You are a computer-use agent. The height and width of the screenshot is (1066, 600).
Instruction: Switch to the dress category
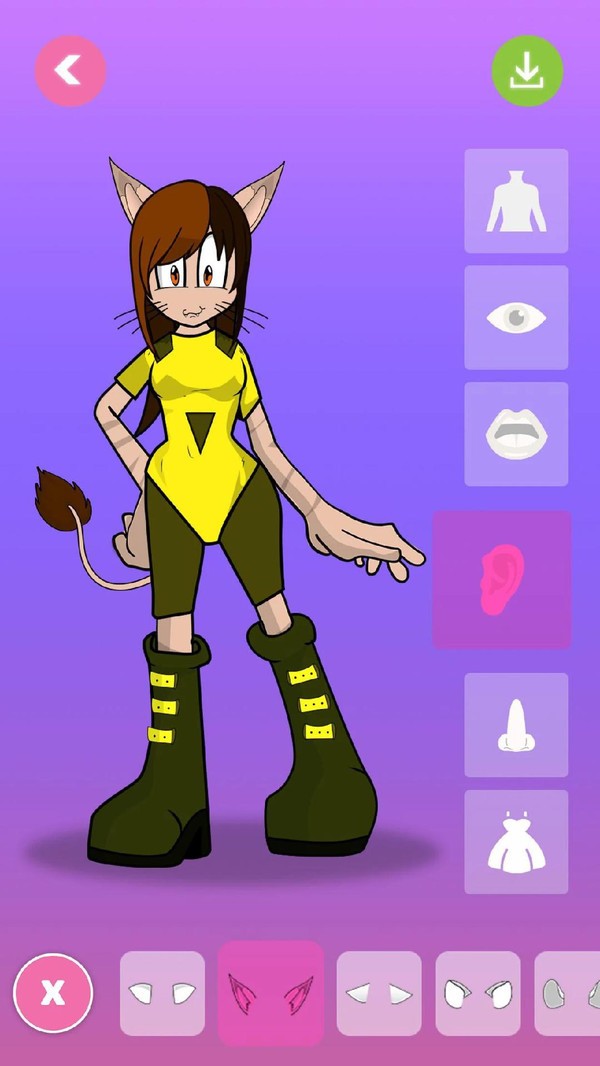click(516, 842)
